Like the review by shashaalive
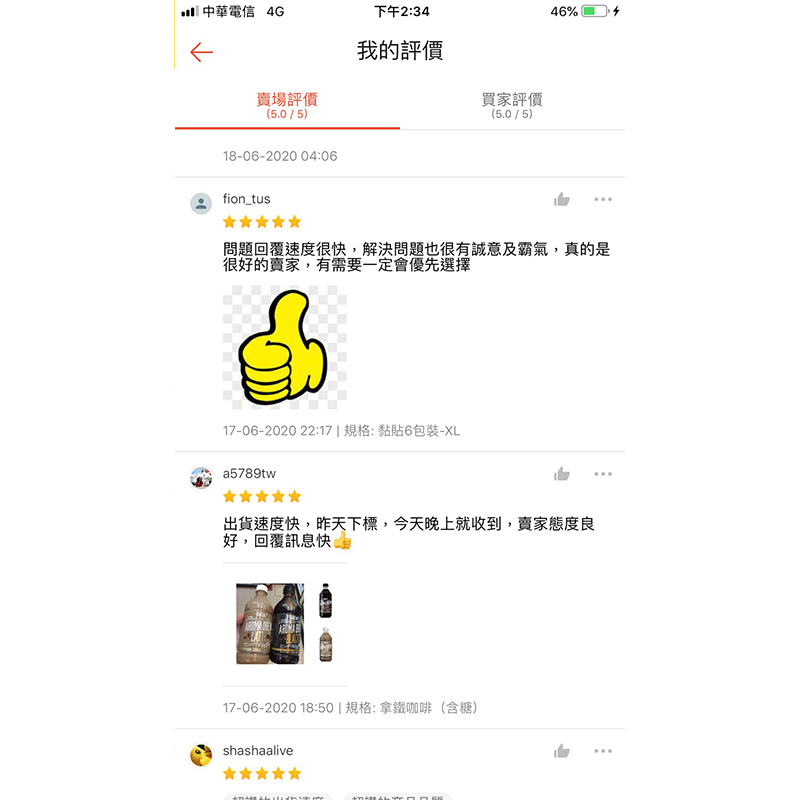Viewport: 800px width, 800px height. pyautogui.click(x=562, y=751)
